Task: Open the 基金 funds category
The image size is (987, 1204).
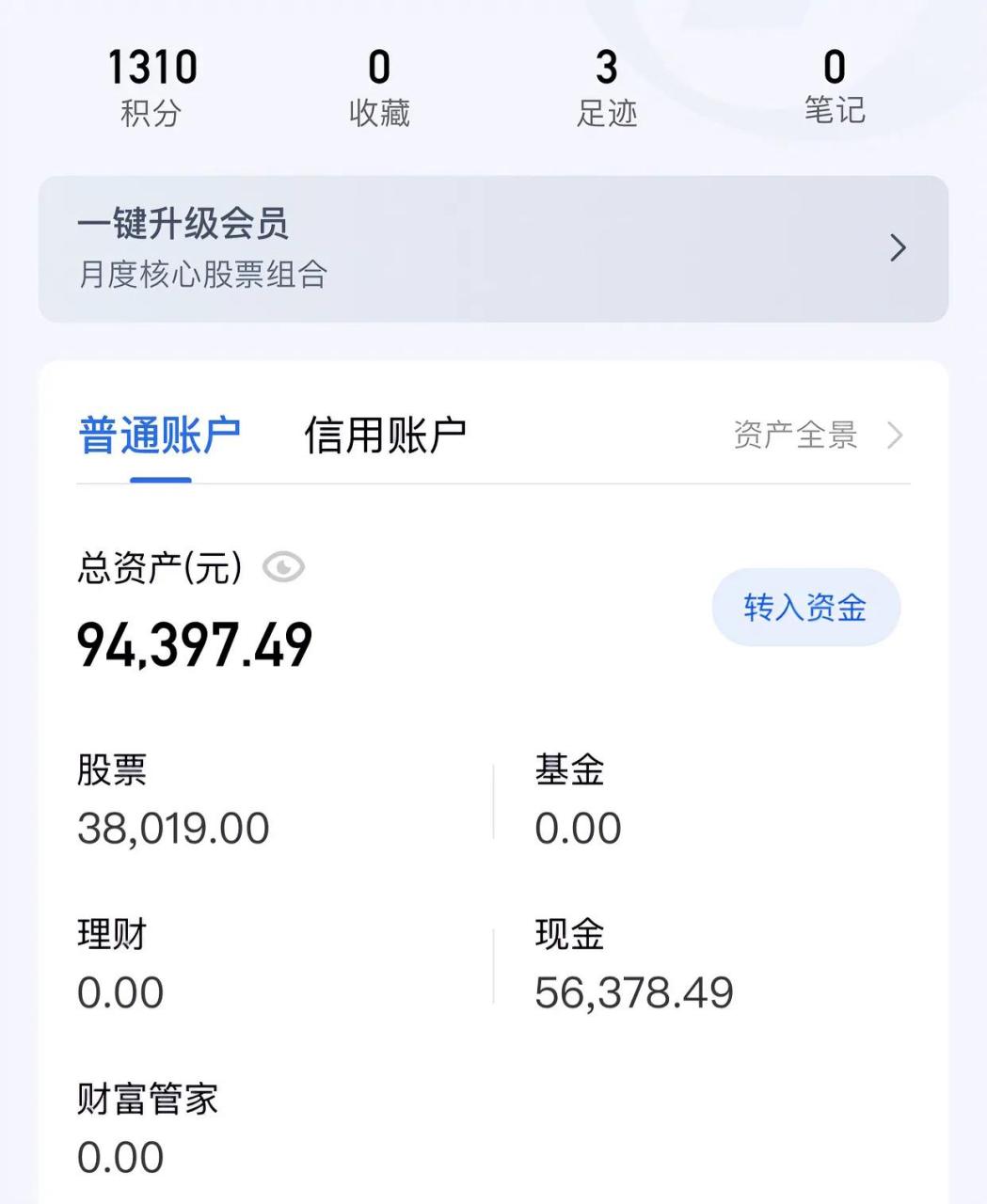Action: click(577, 800)
